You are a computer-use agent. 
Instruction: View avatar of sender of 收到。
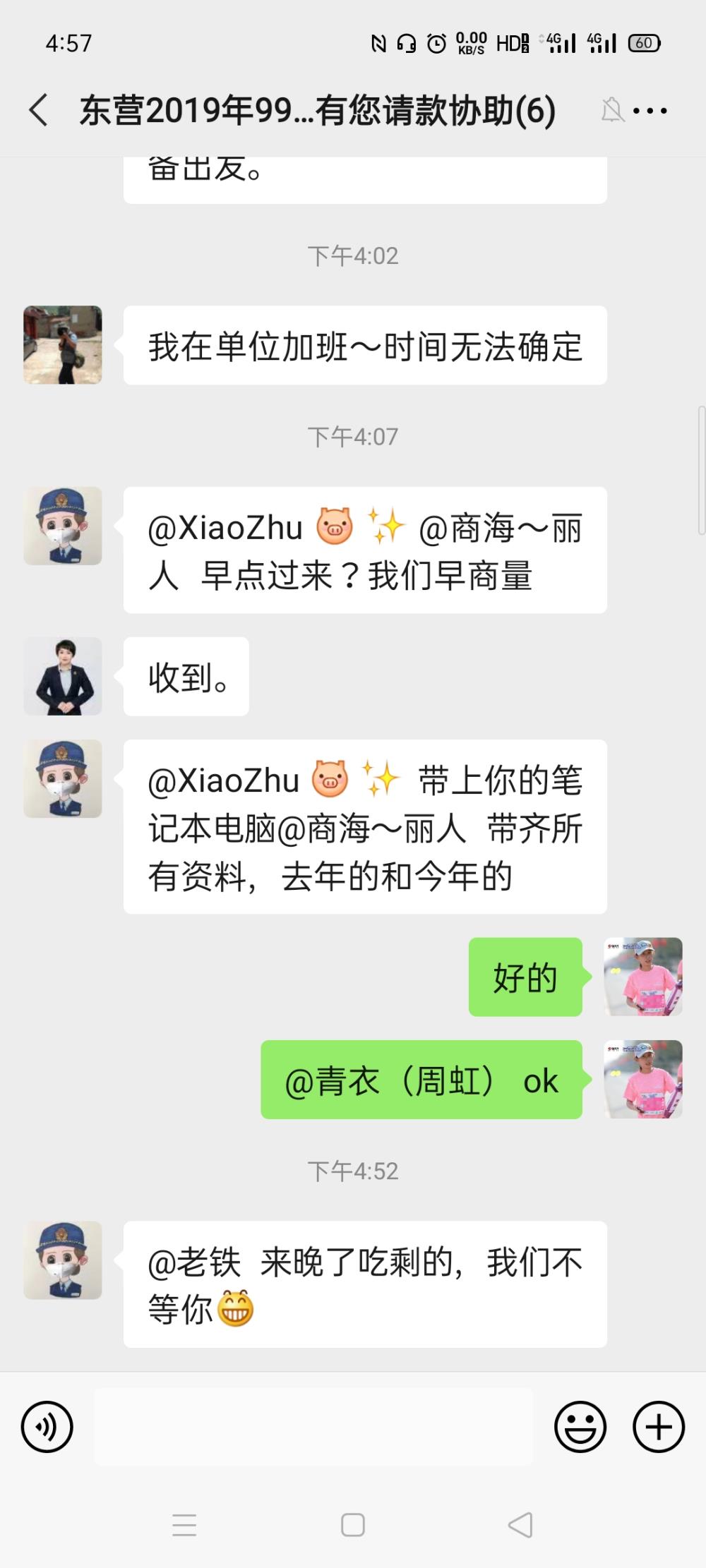[x=63, y=677]
